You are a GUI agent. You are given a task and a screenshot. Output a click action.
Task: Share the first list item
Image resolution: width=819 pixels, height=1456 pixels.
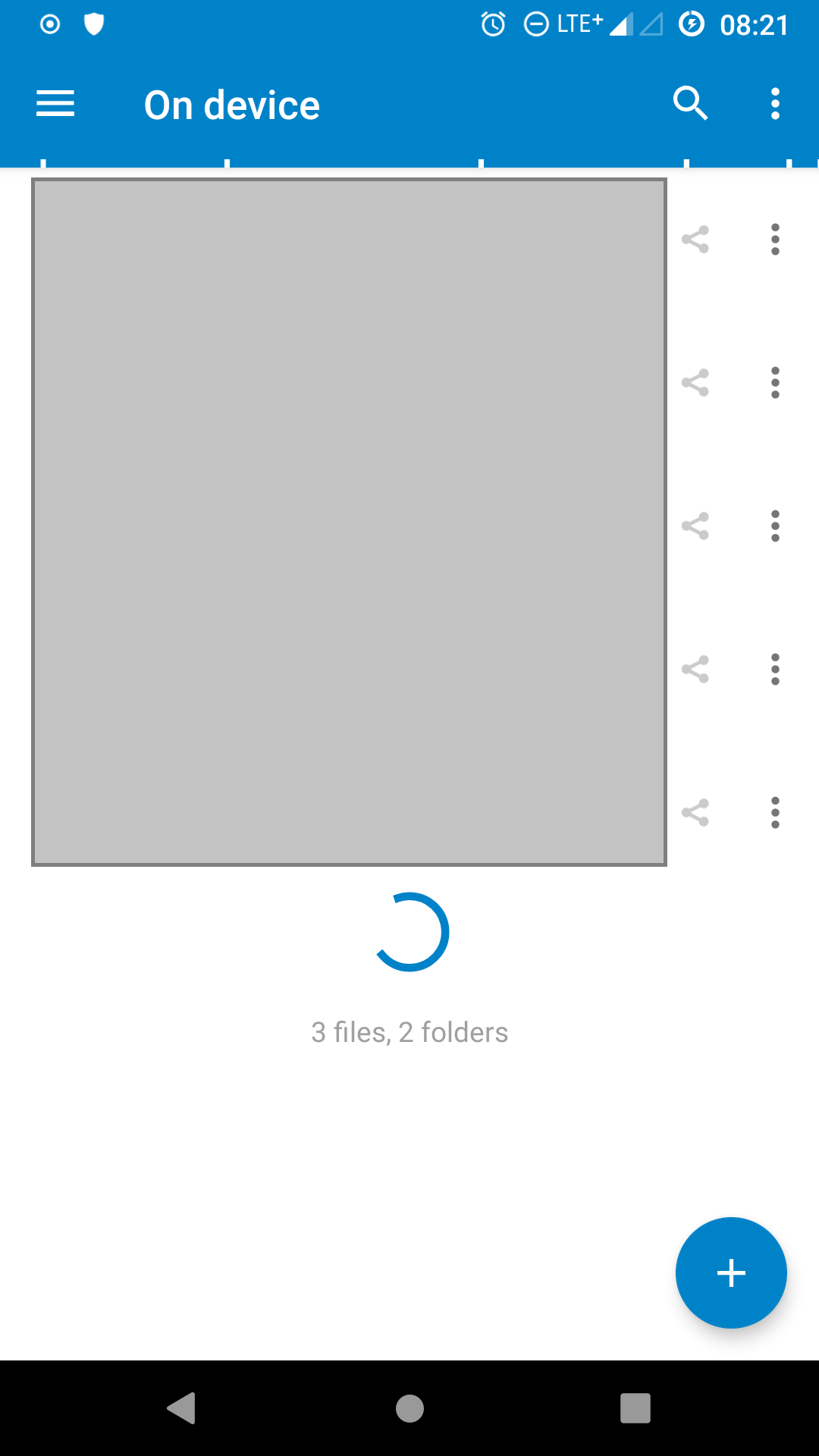tap(695, 240)
